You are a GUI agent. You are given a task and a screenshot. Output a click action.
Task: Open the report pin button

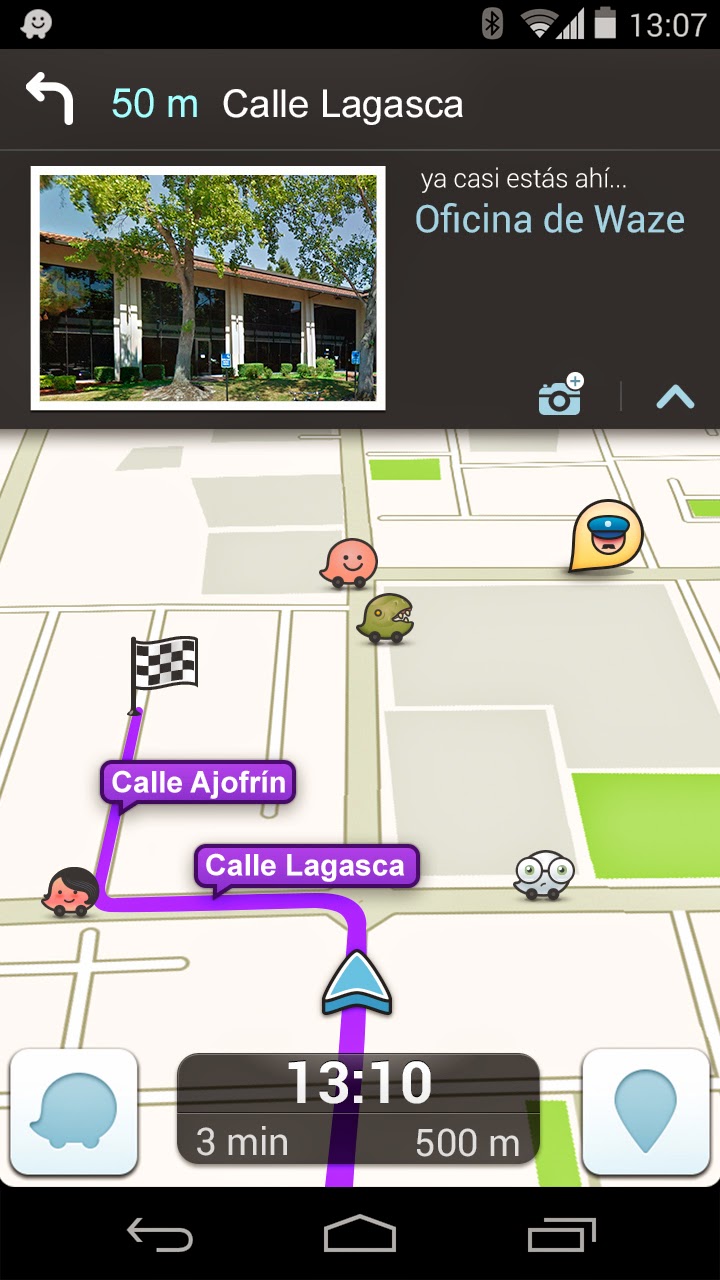tap(645, 1111)
